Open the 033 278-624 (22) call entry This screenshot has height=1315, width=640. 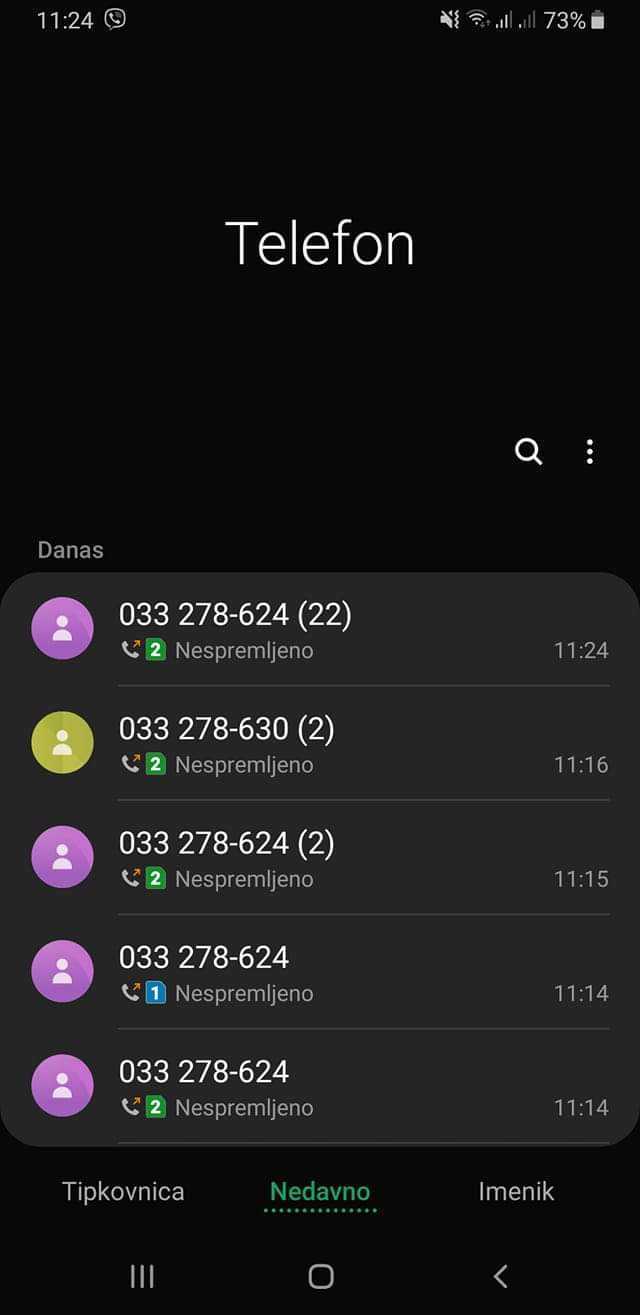[x=340, y=630]
